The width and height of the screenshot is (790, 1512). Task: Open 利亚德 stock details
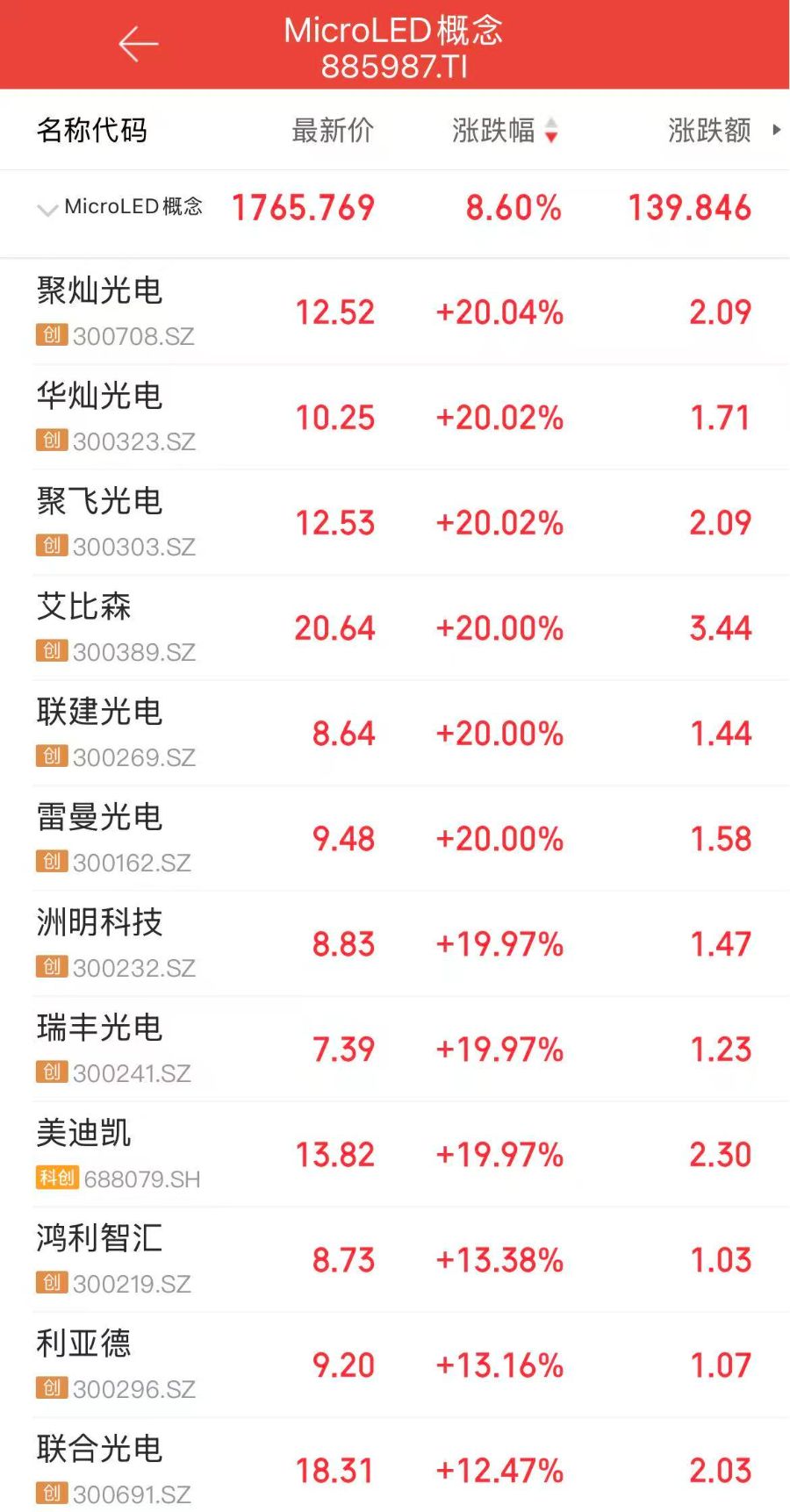(84, 1345)
